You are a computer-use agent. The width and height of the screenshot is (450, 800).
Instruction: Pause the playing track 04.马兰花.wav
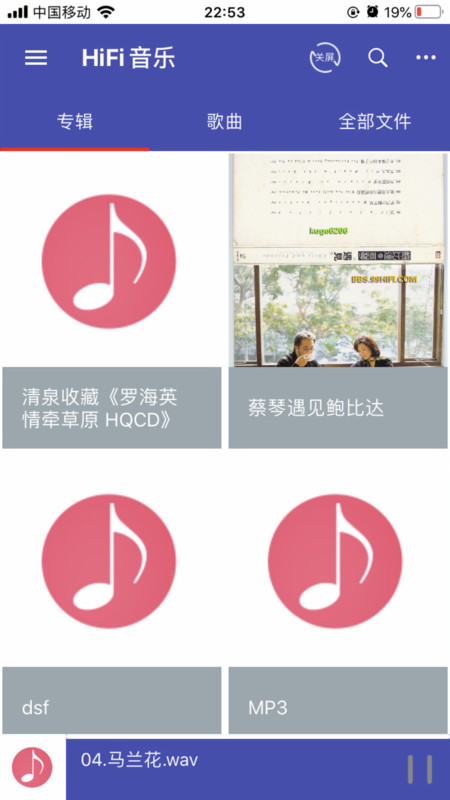coord(420,769)
